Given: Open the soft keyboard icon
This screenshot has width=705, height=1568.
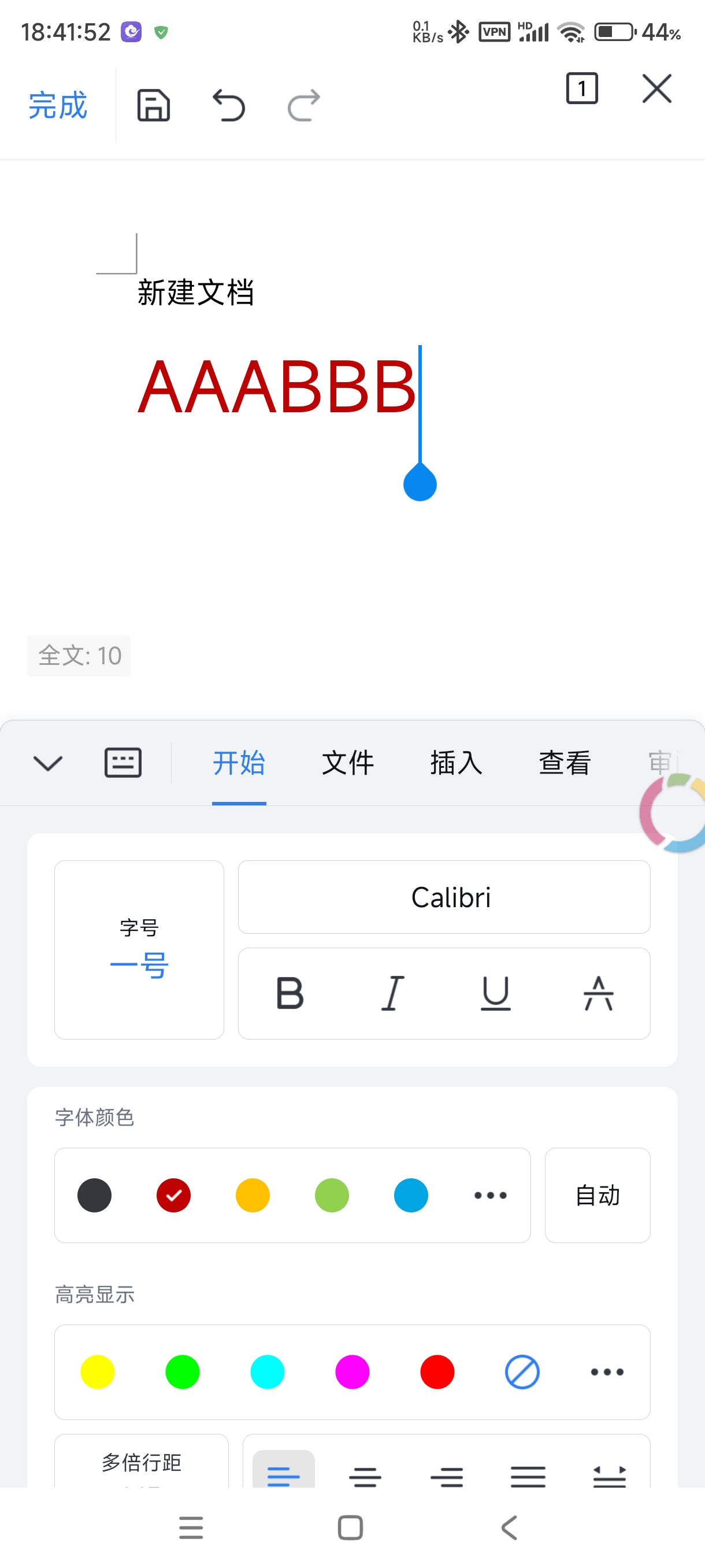Looking at the screenshot, I should 123,762.
